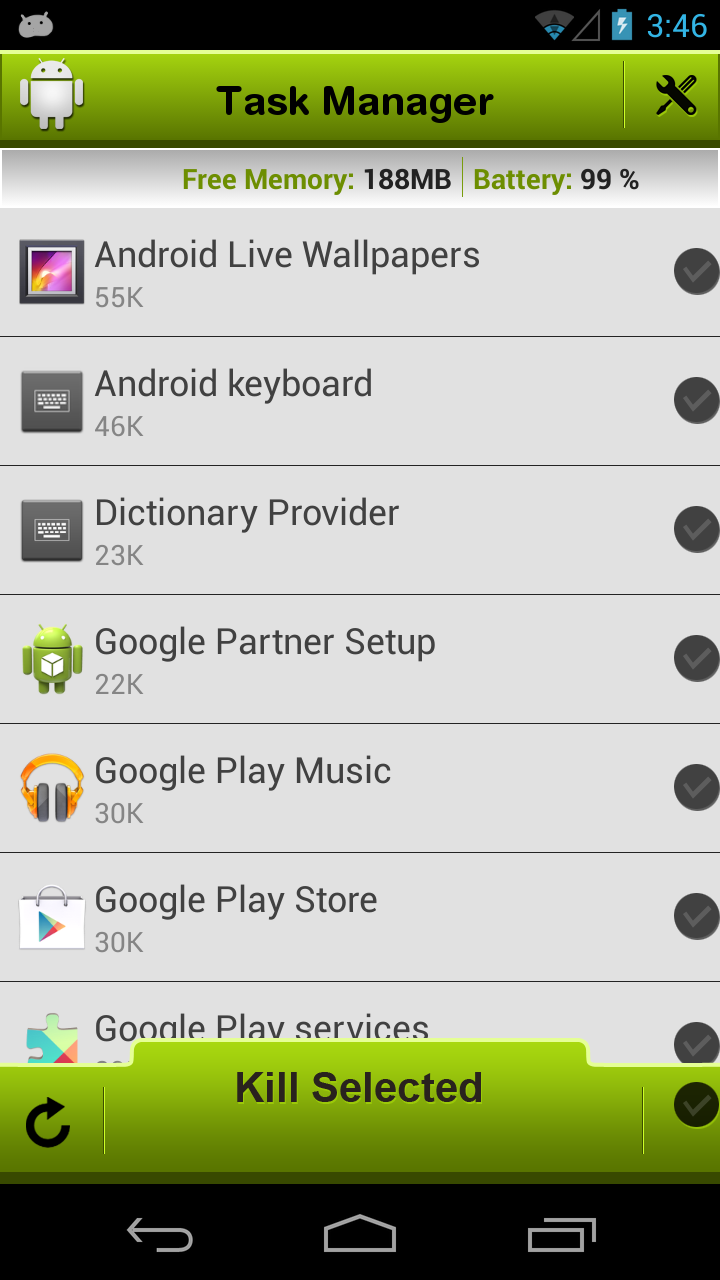Screen dimensions: 720x1280
Task: Select the Google Play Music headphones icon
Action: click(x=51, y=787)
